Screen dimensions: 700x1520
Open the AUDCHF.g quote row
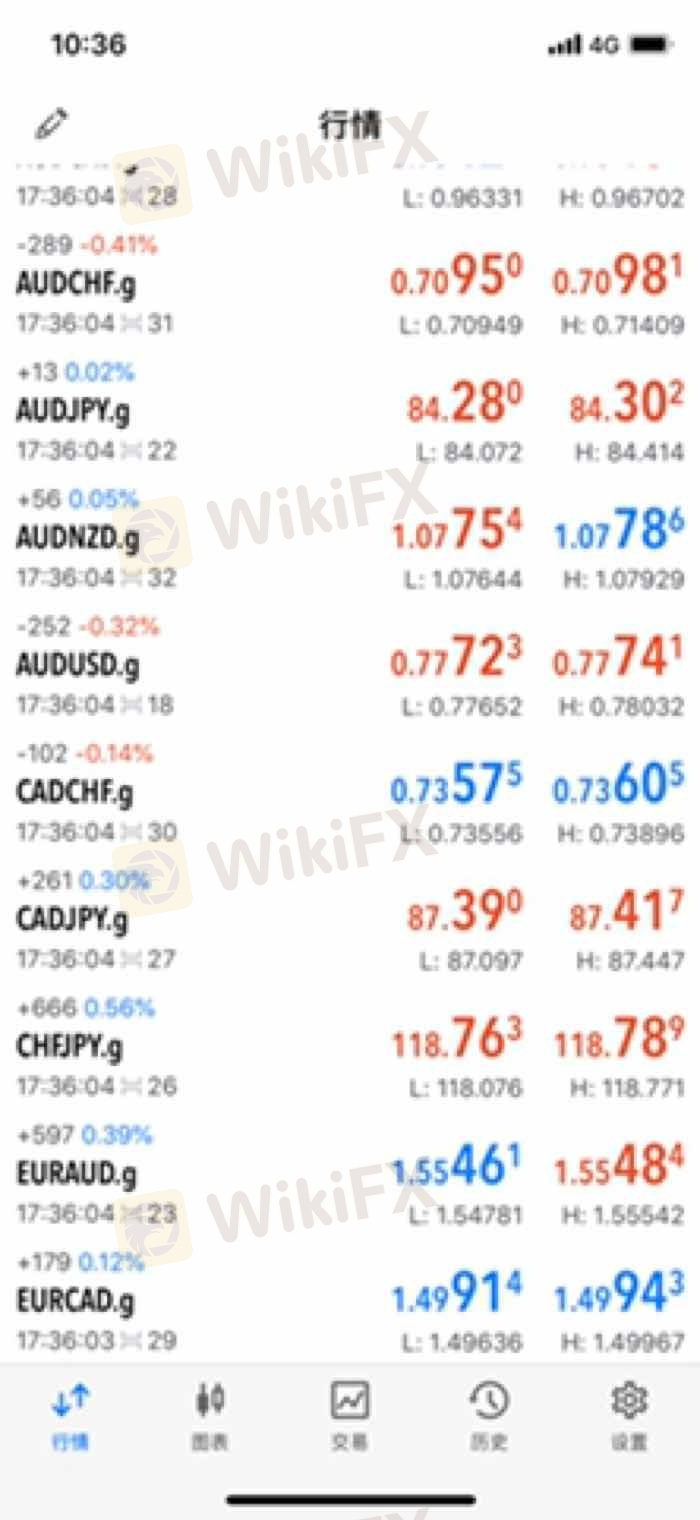tap(77, 285)
